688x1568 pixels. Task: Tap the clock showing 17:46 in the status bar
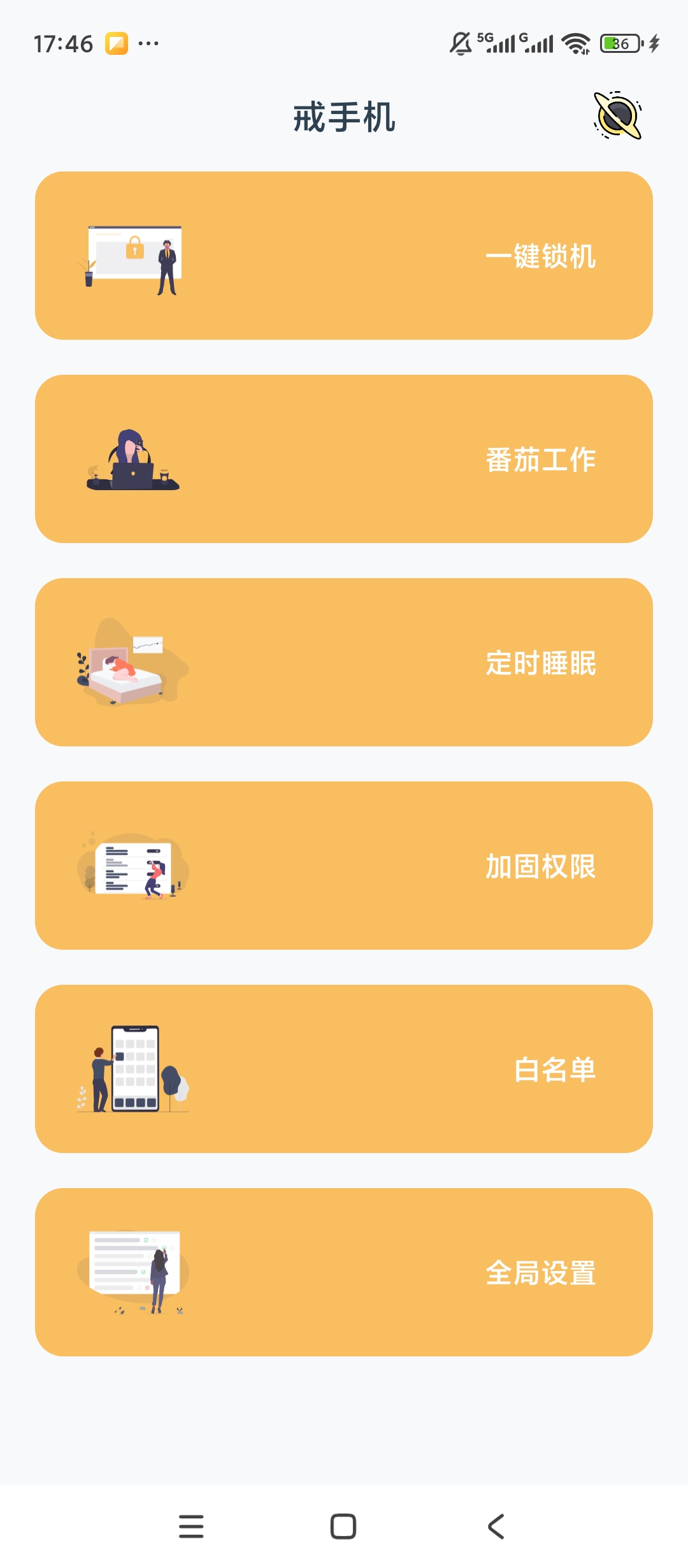64,43
